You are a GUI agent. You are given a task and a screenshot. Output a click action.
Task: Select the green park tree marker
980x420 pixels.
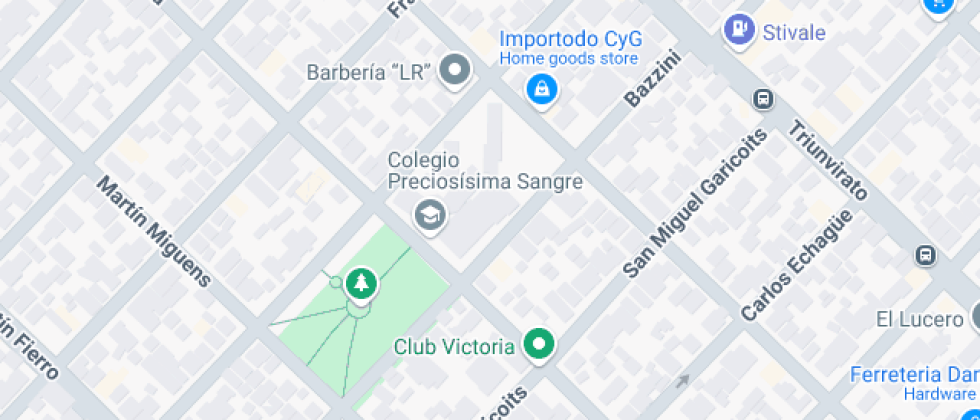coord(360,284)
